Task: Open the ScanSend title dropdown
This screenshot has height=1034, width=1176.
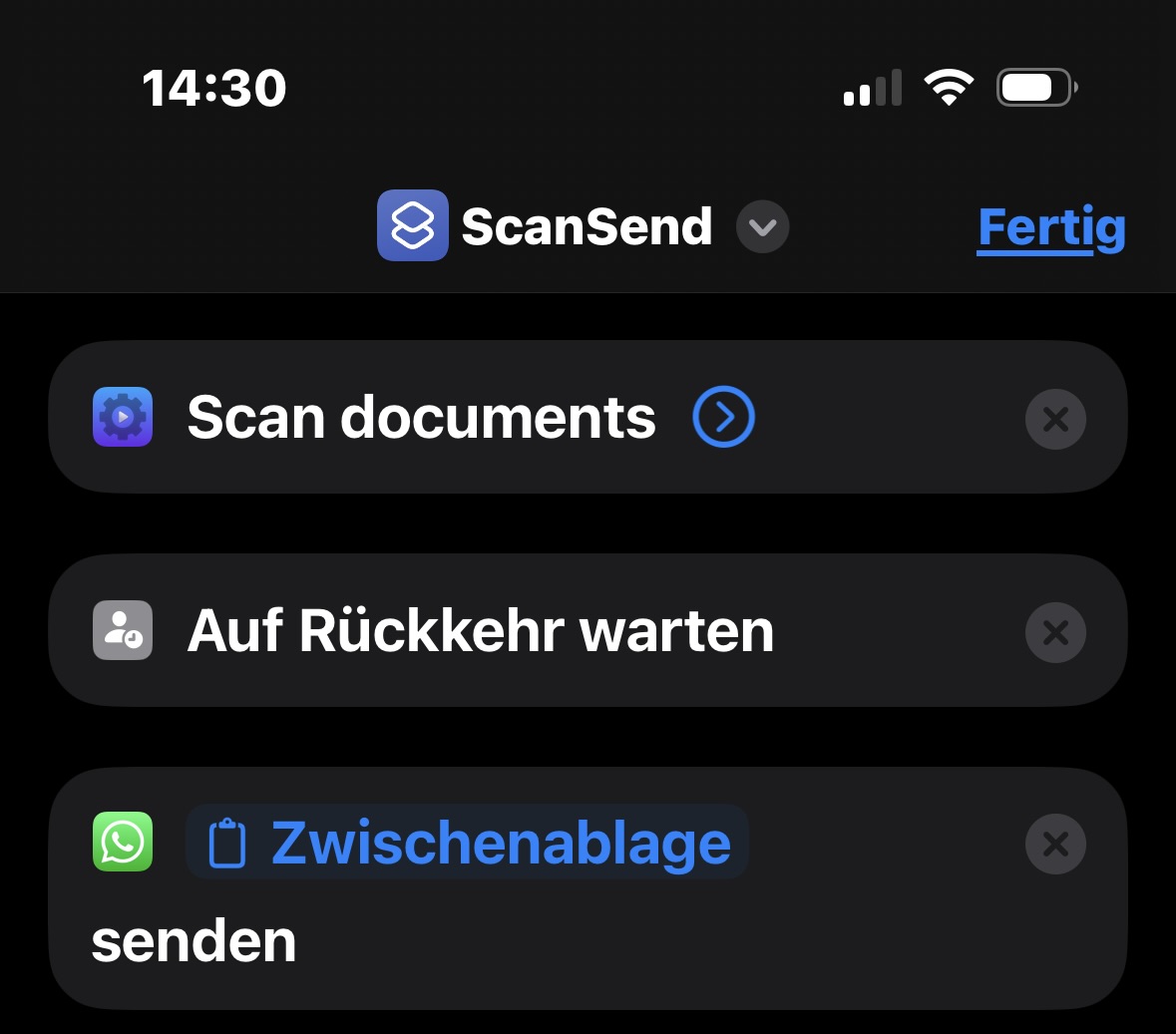Action: click(x=762, y=227)
